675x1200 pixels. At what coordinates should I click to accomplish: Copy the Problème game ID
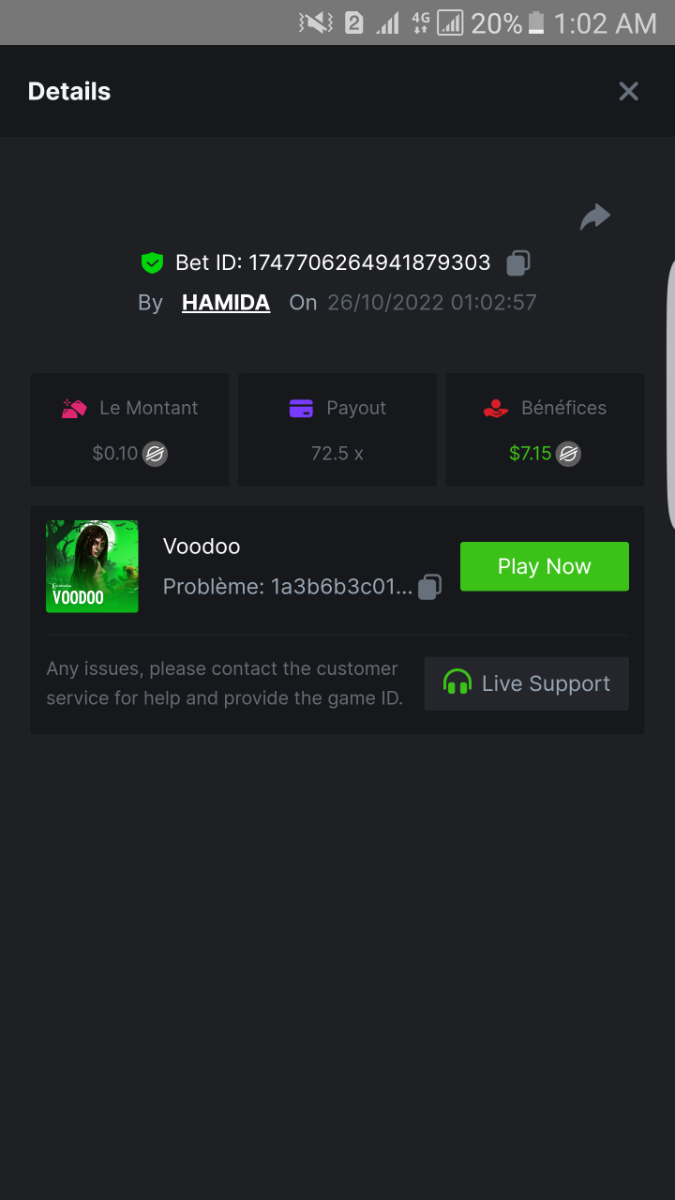[x=430, y=587]
